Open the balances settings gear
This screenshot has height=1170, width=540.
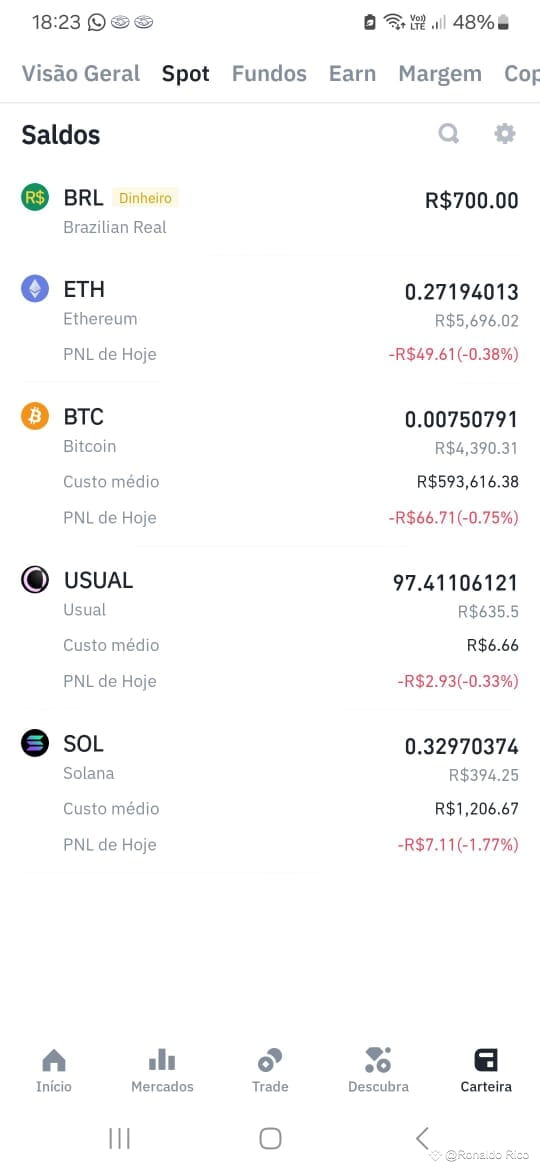pos(505,134)
